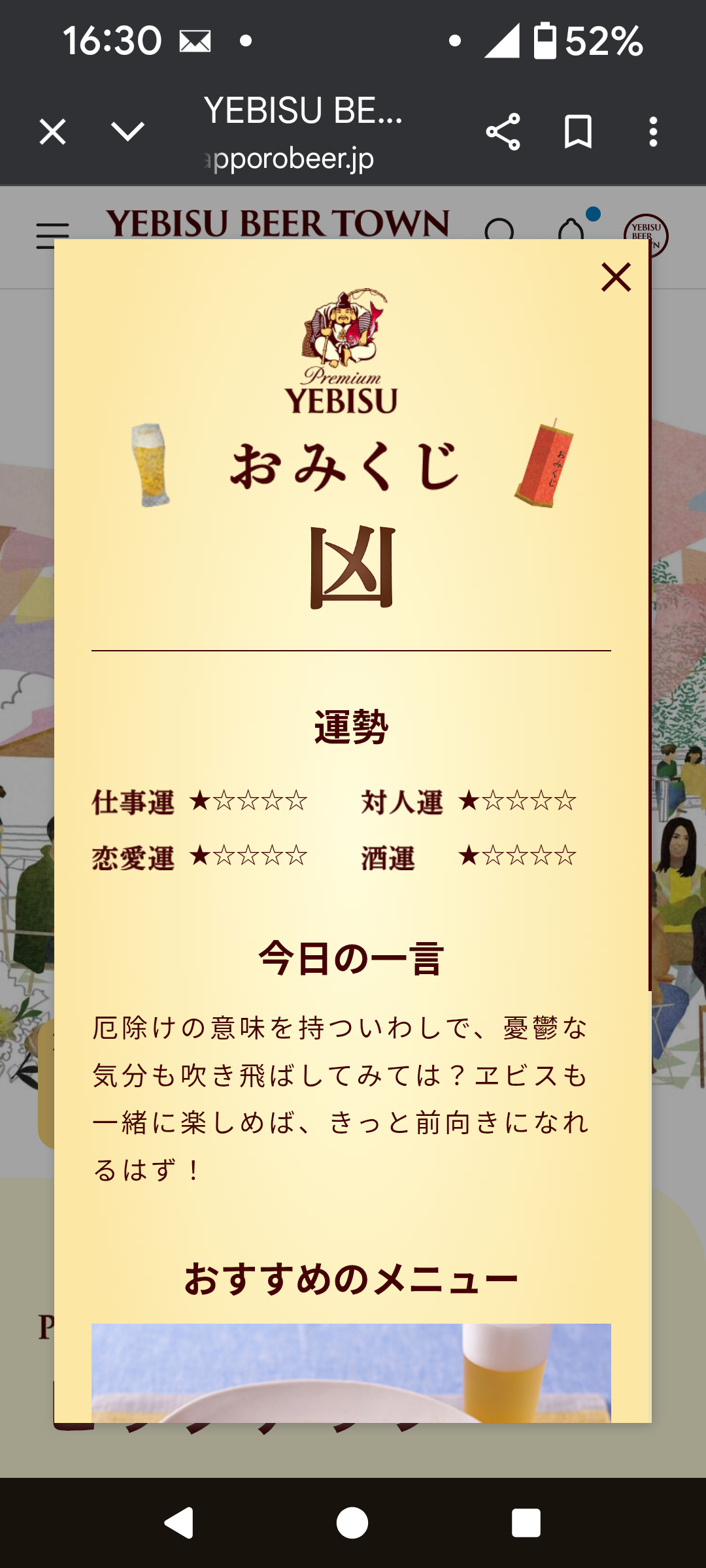Go to the home screen
Image resolution: width=706 pixels, height=1568 pixels.
coord(352,1523)
